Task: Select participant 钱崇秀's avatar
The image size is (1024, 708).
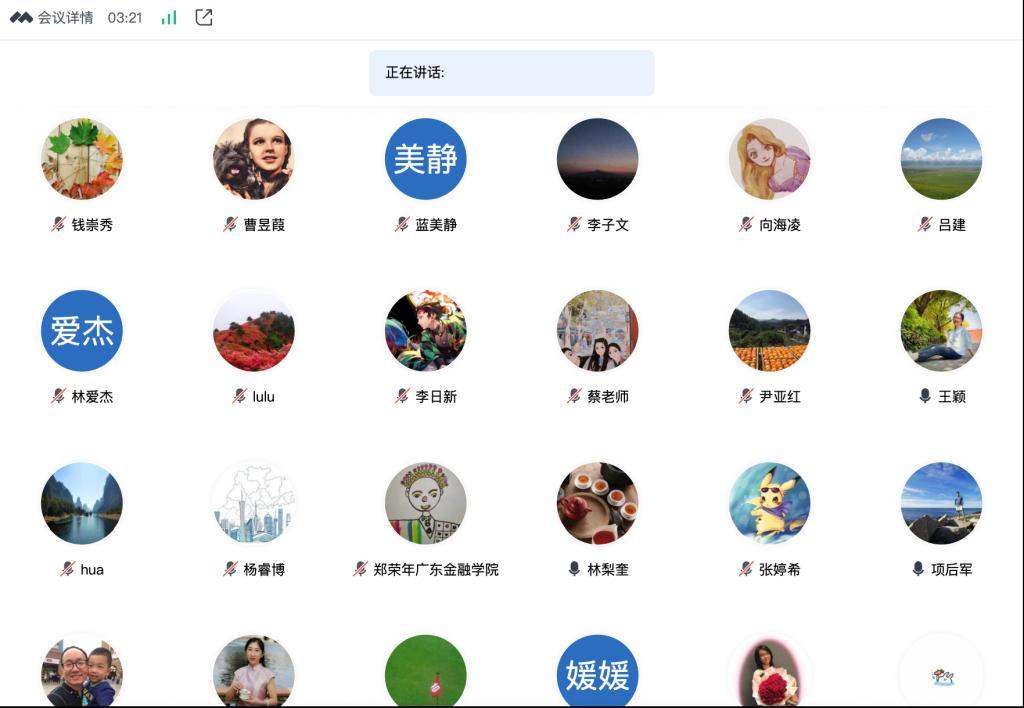Action: 82,159
